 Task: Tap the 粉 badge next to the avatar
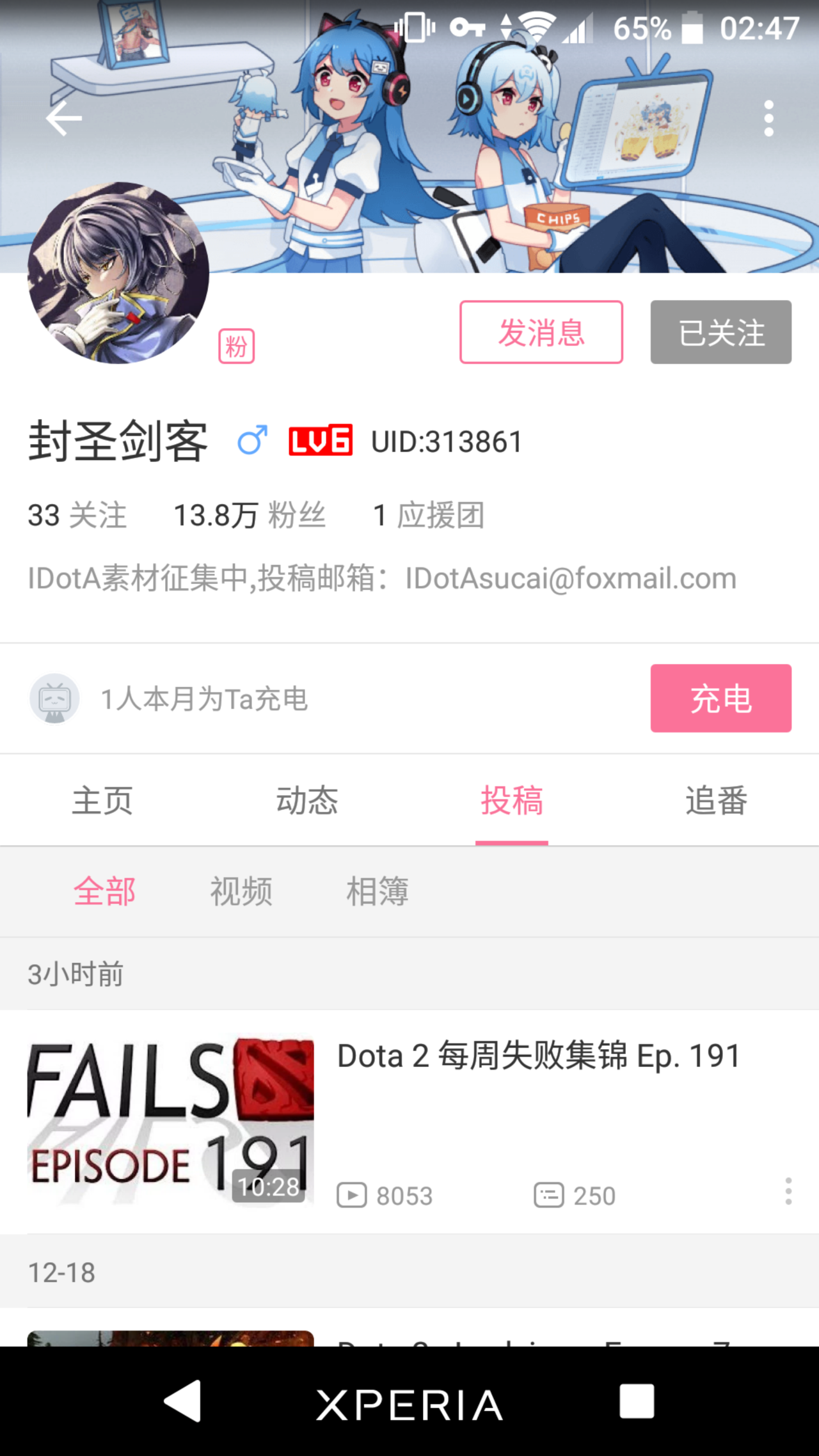pyautogui.click(x=236, y=345)
